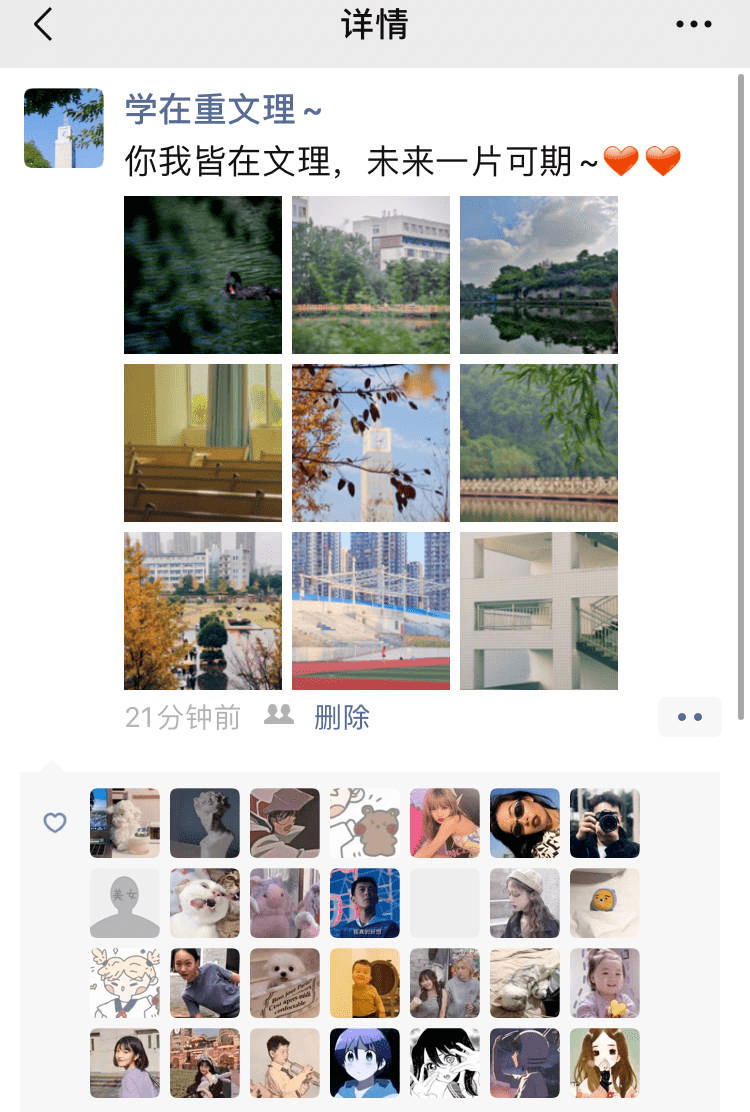View the classroom wooden benches photo
The width and height of the screenshot is (750, 1112).
203,443
